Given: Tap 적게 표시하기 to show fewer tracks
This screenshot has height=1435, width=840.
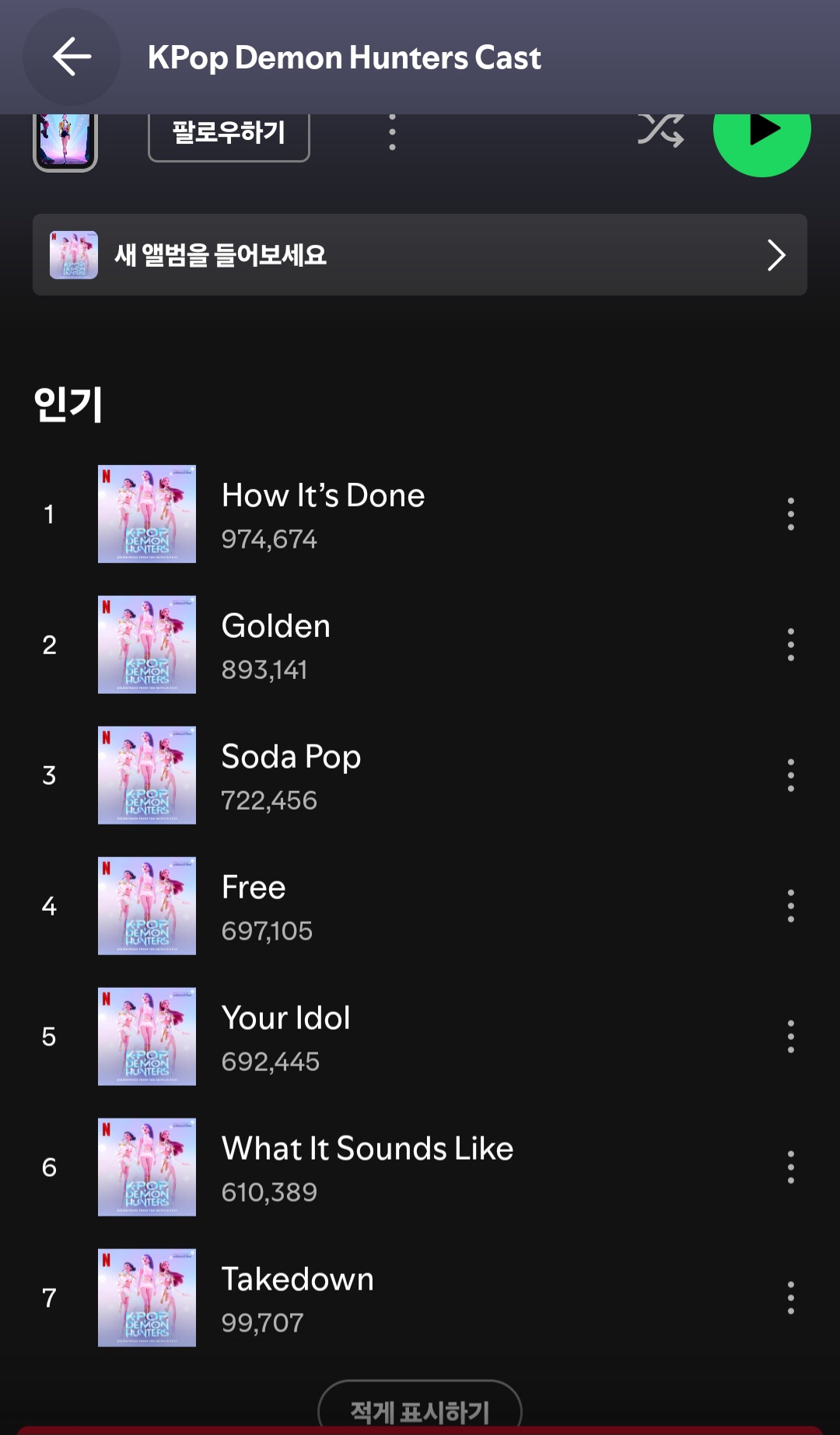Looking at the screenshot, I should [x=419, y=1409].
